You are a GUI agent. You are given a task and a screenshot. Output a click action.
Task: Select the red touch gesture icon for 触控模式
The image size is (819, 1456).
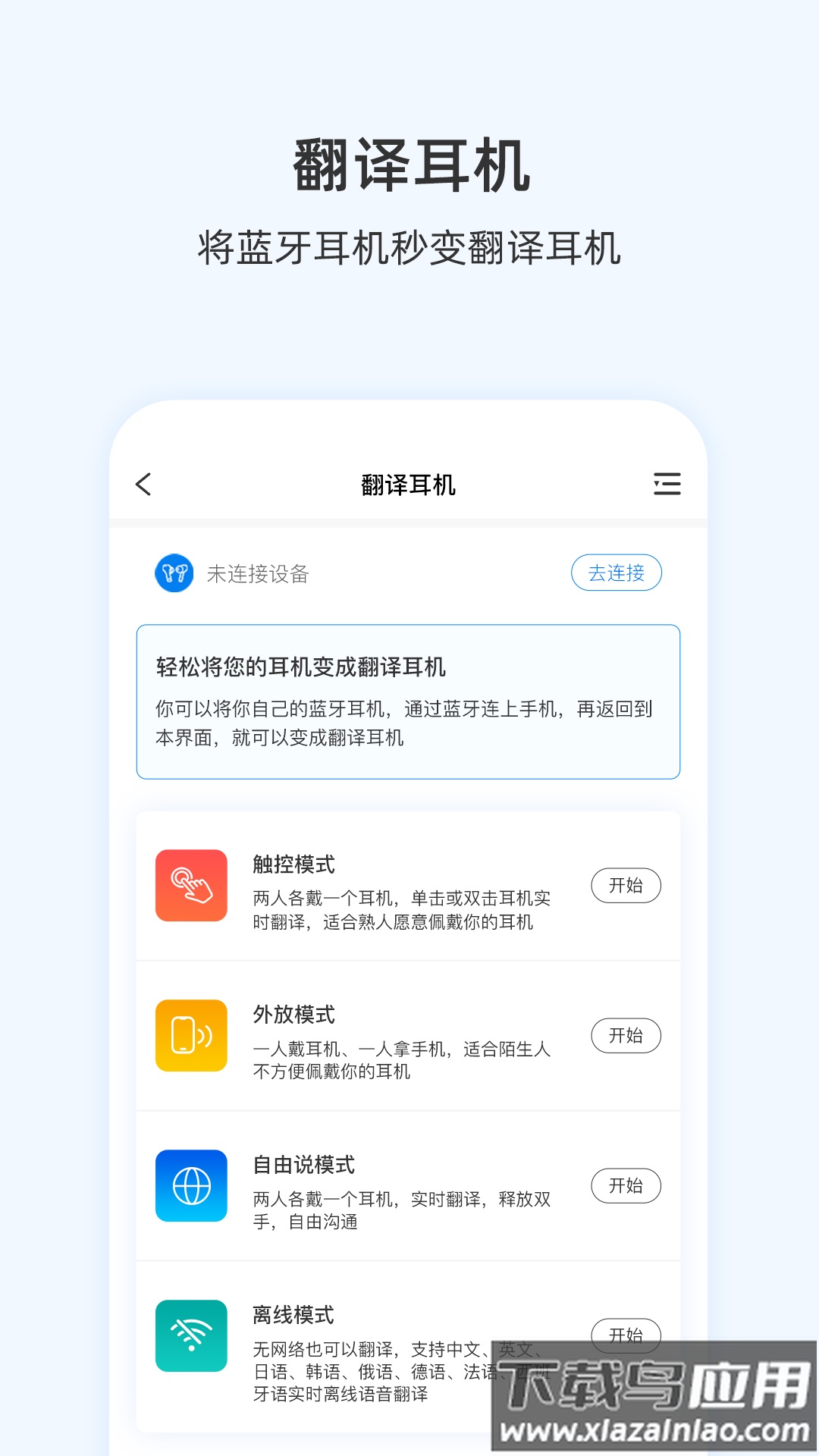(190, 884)
